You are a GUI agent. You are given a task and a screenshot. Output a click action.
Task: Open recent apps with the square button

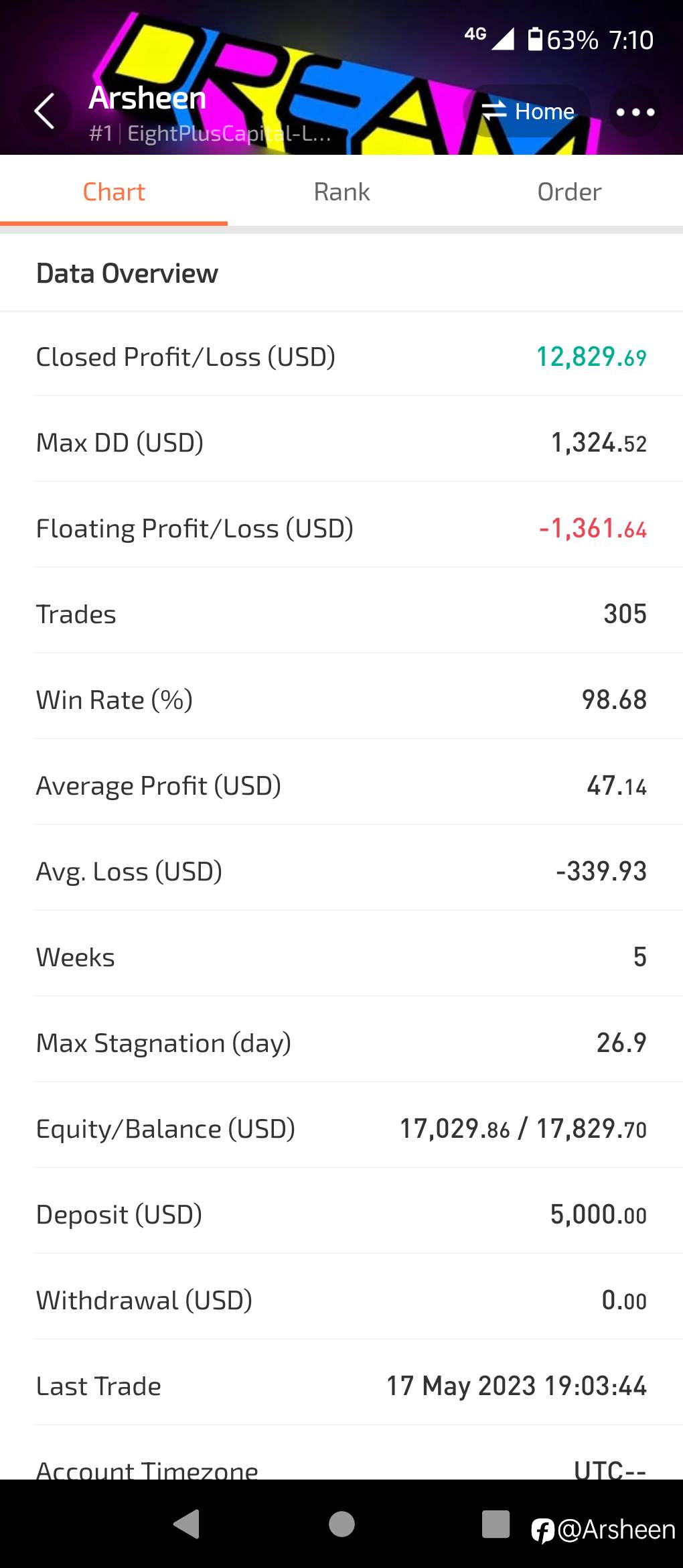(496, 1524)
